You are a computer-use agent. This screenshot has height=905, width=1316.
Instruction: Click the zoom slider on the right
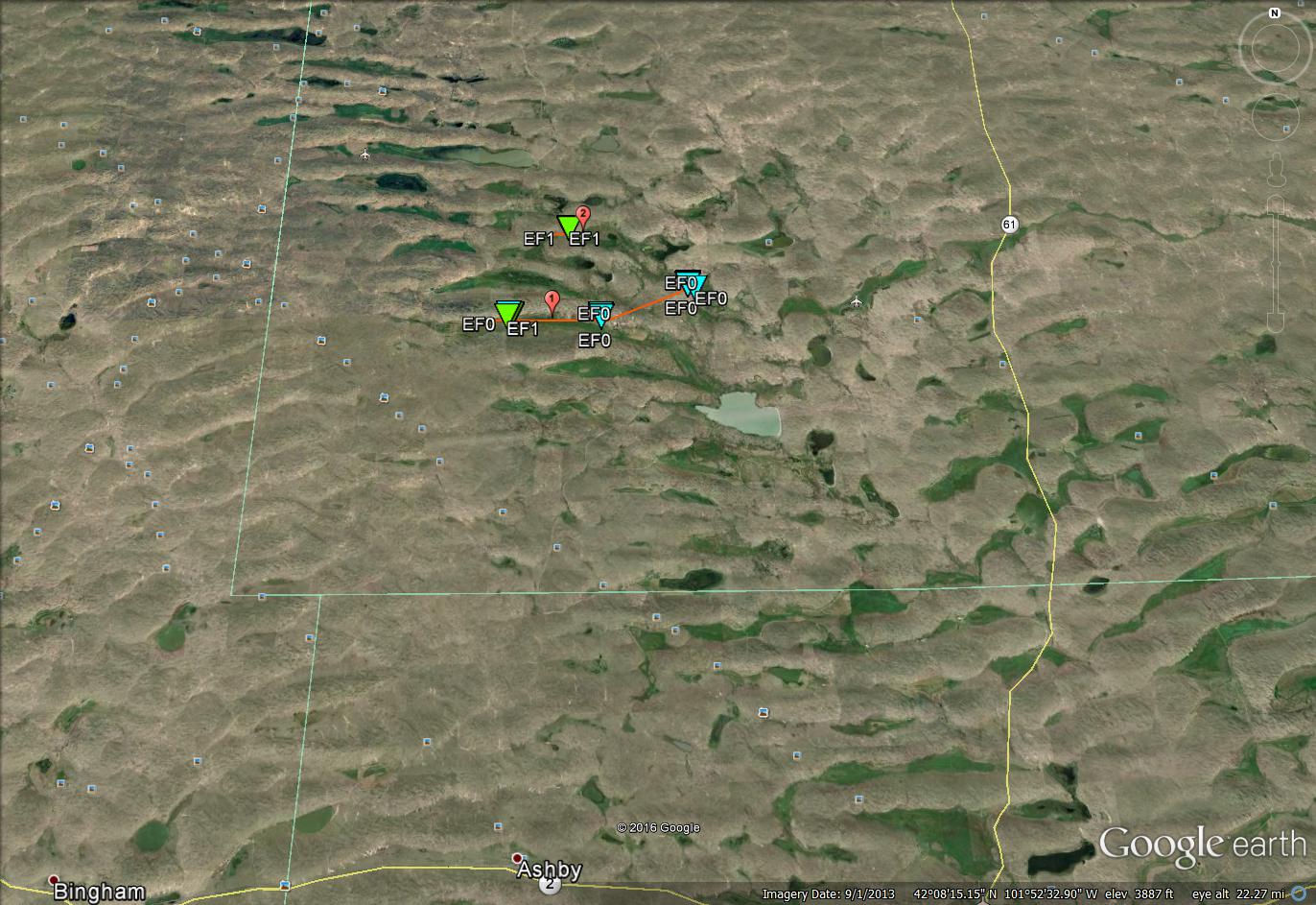tap(1275, 264)
